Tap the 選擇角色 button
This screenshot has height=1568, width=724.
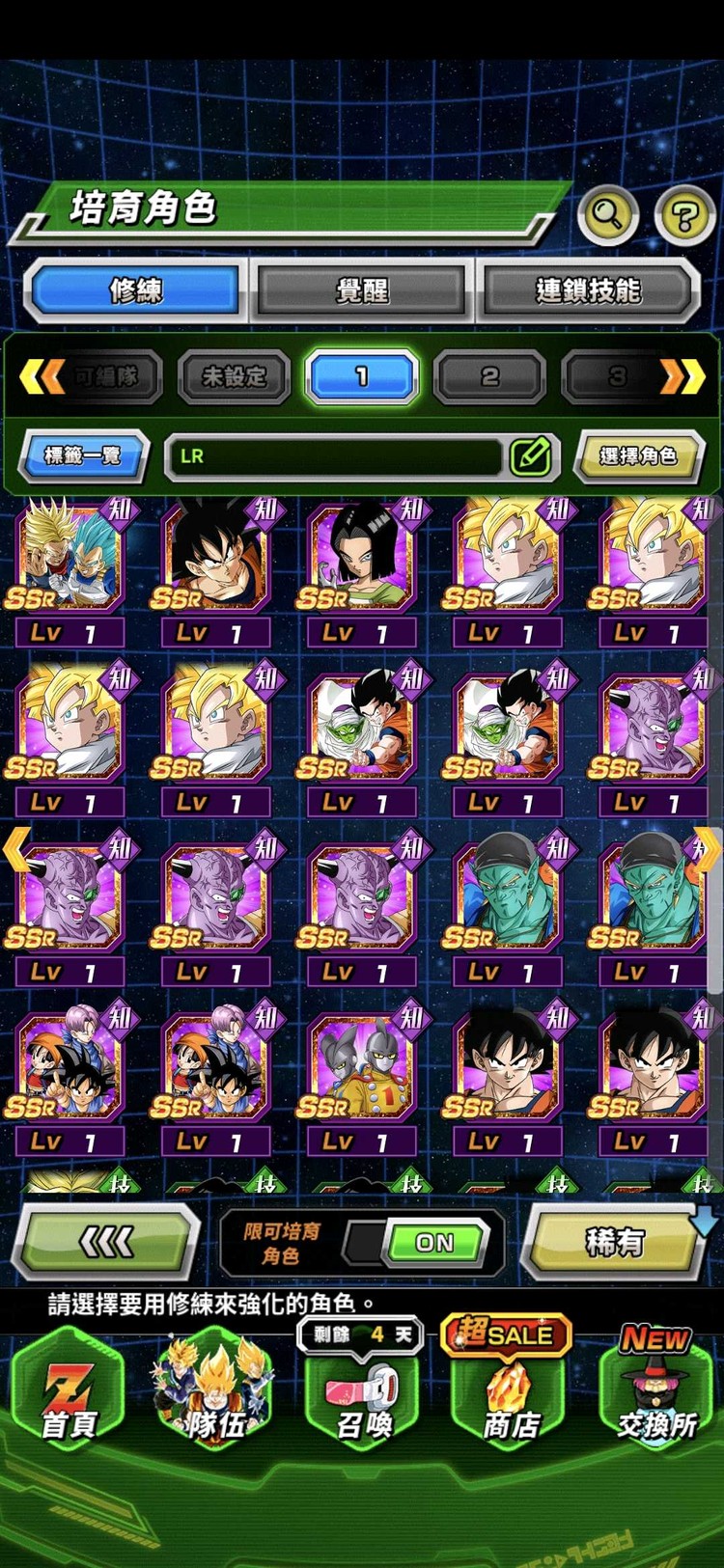(638, 455)
